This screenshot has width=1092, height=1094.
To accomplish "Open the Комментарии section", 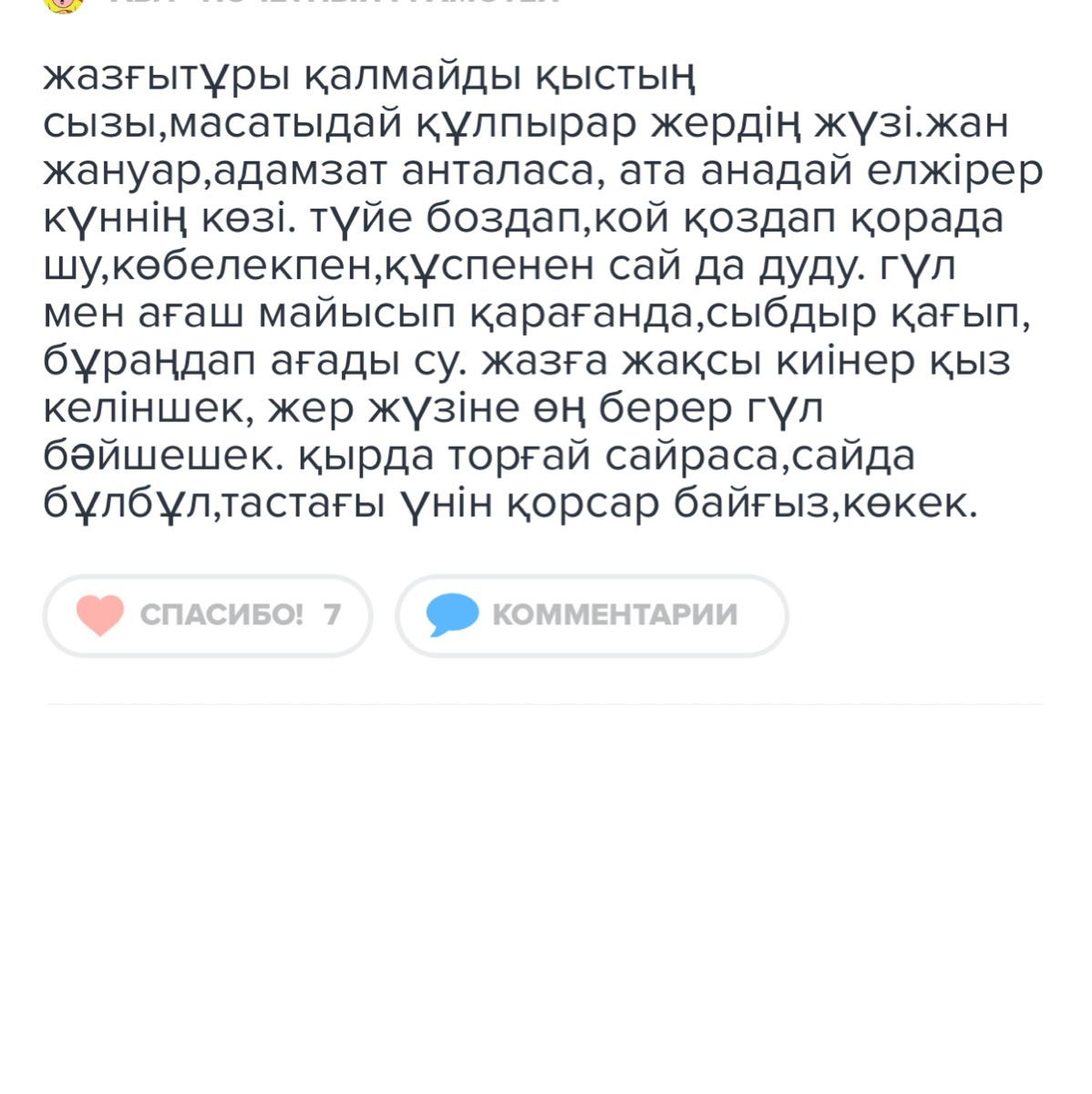I will tap(591, 615).
